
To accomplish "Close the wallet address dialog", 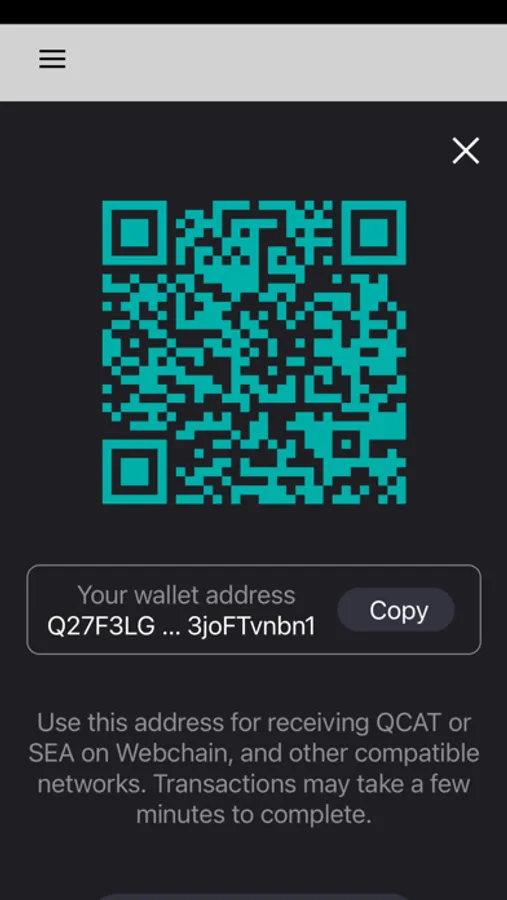I will (466, 151).
